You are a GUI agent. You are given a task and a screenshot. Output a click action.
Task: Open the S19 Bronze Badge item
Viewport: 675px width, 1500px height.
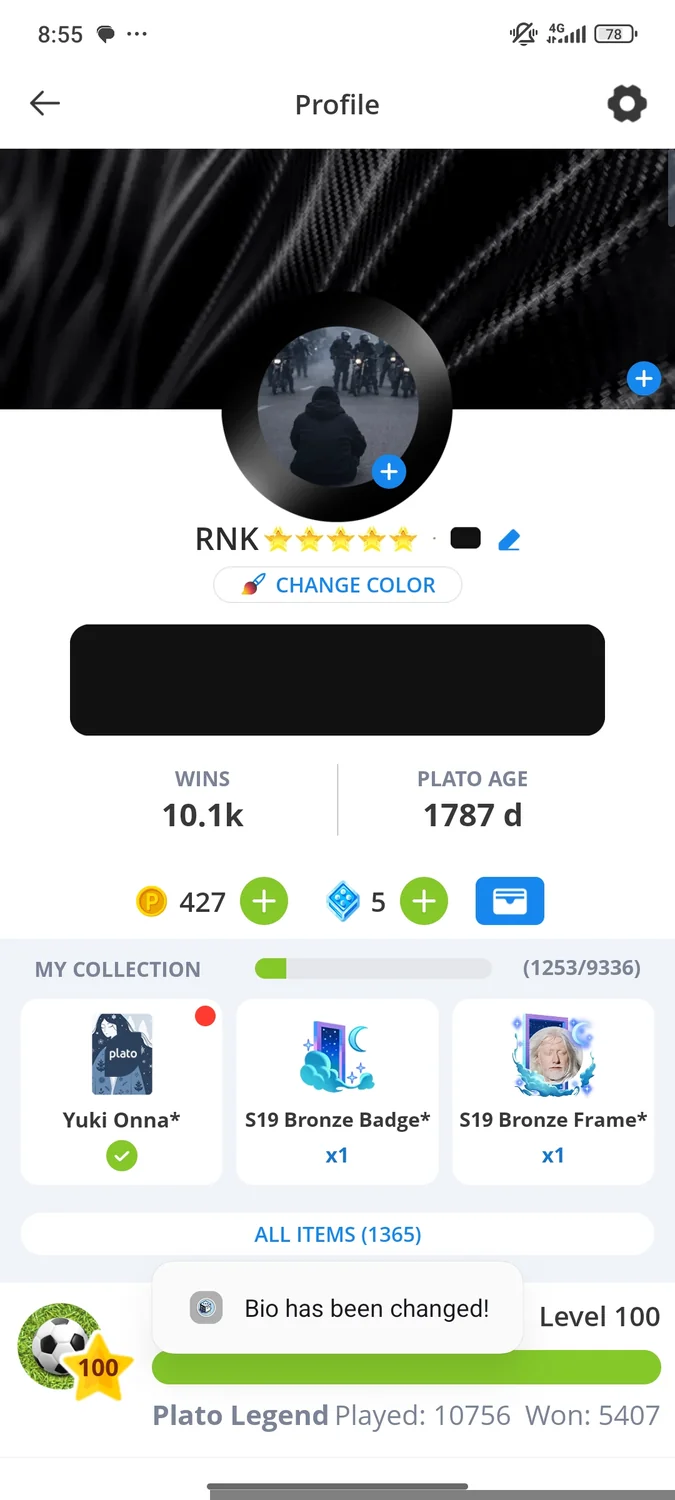click(x=337, y=1091)
